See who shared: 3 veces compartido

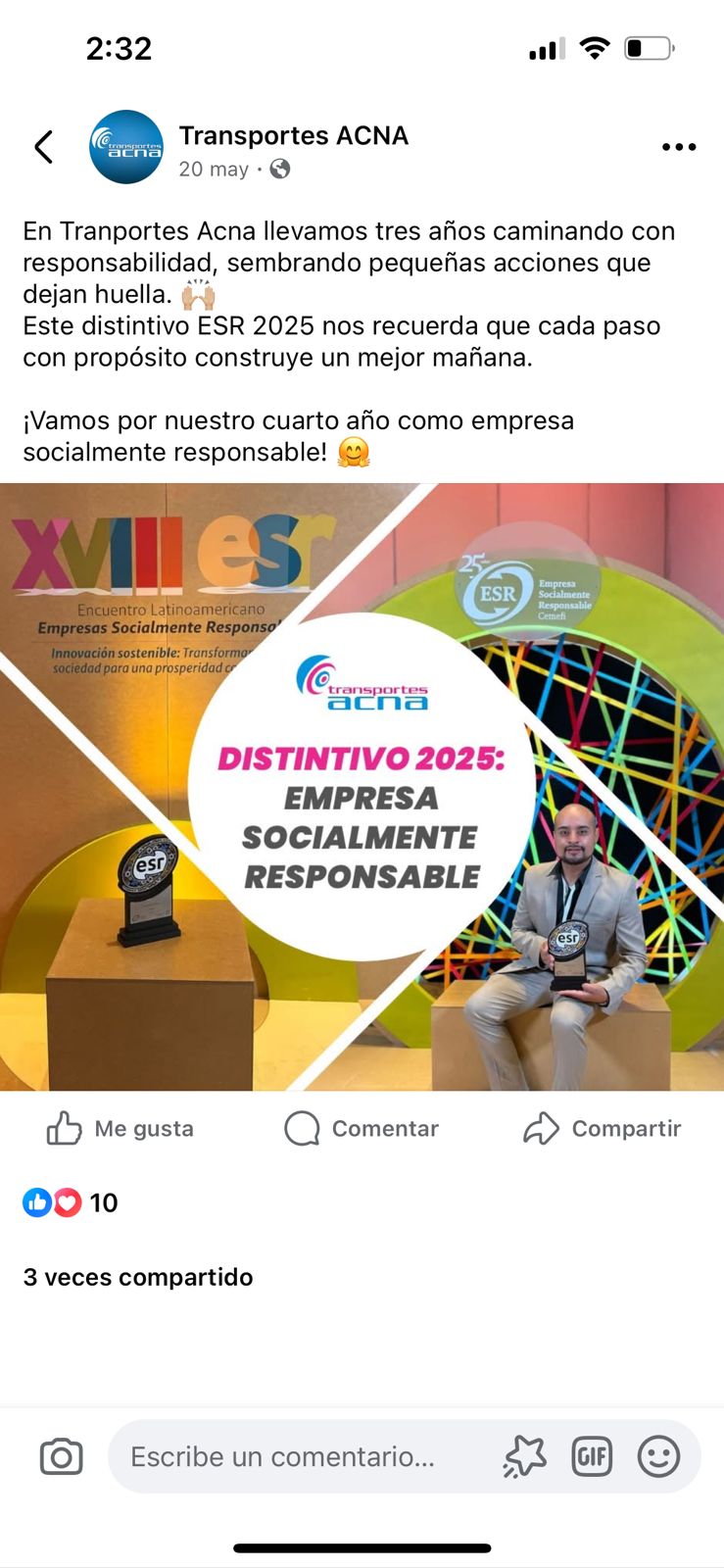pos(138,1277)
